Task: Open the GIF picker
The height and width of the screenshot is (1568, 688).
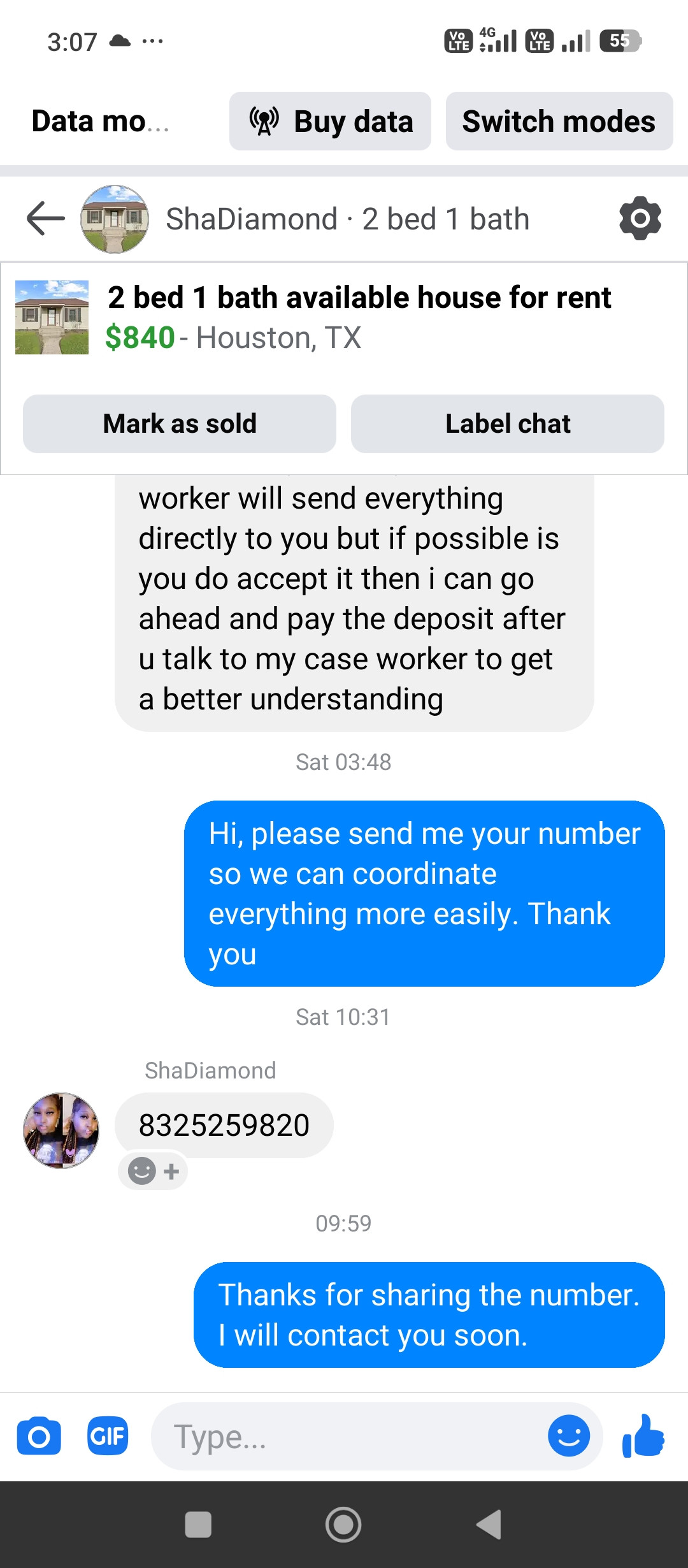Action: [108, 1437]
